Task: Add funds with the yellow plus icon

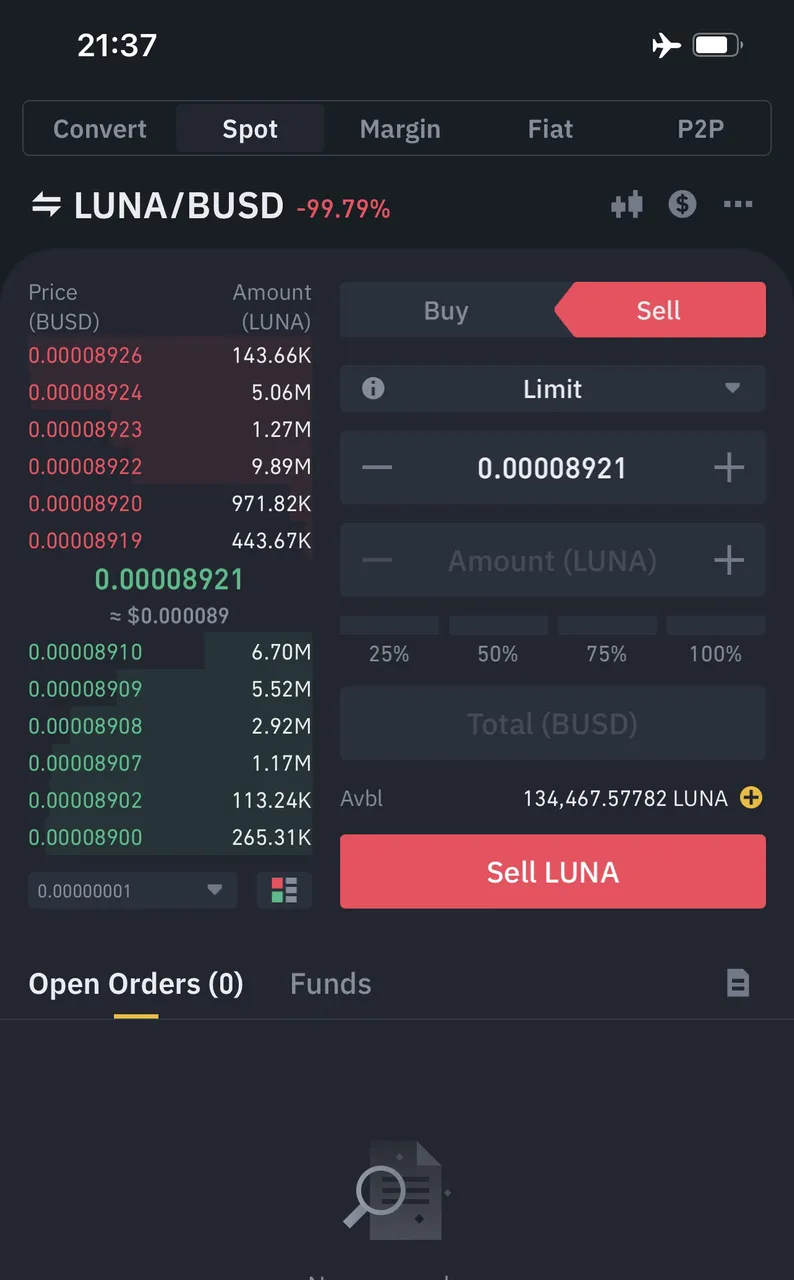Action: (x=751, y=798)
